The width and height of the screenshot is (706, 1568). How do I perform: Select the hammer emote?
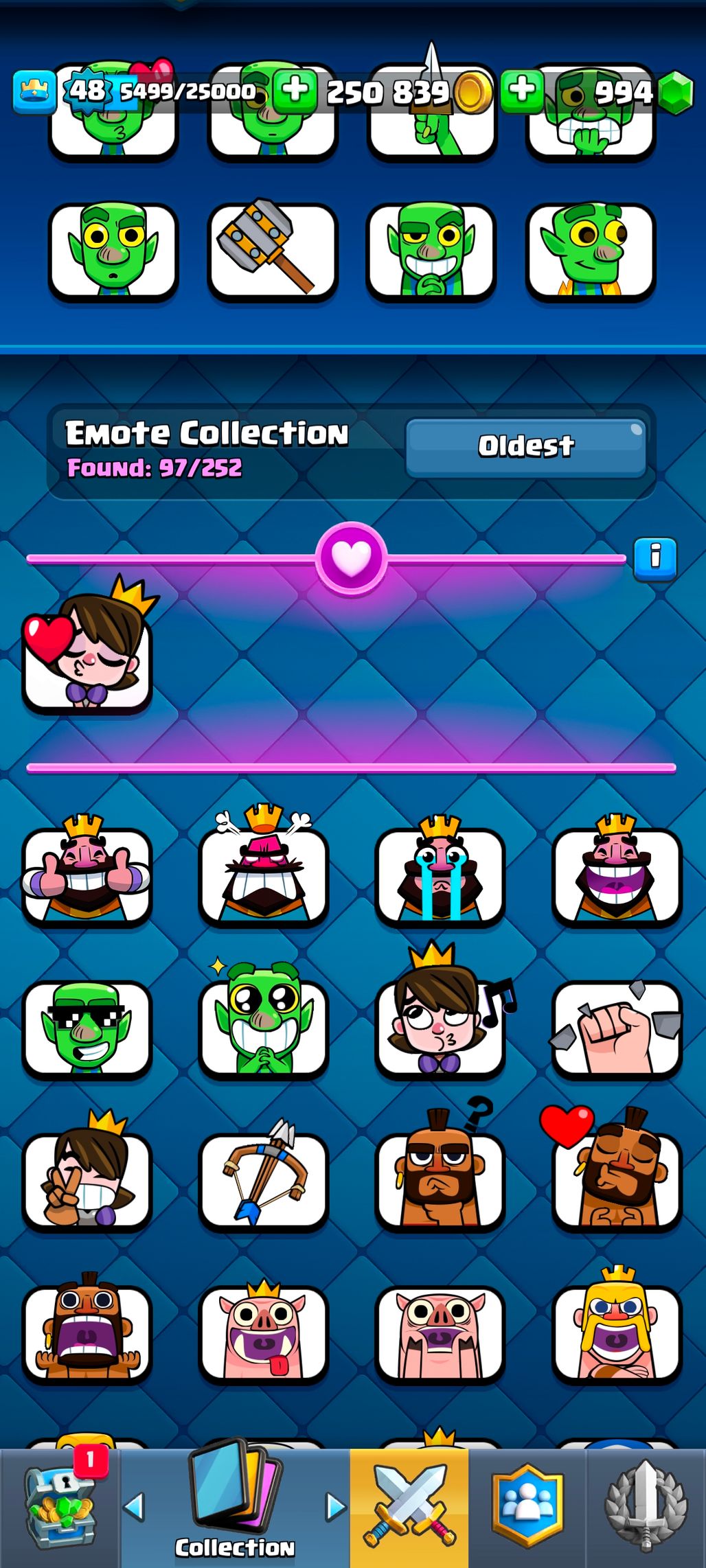[272, 251]
